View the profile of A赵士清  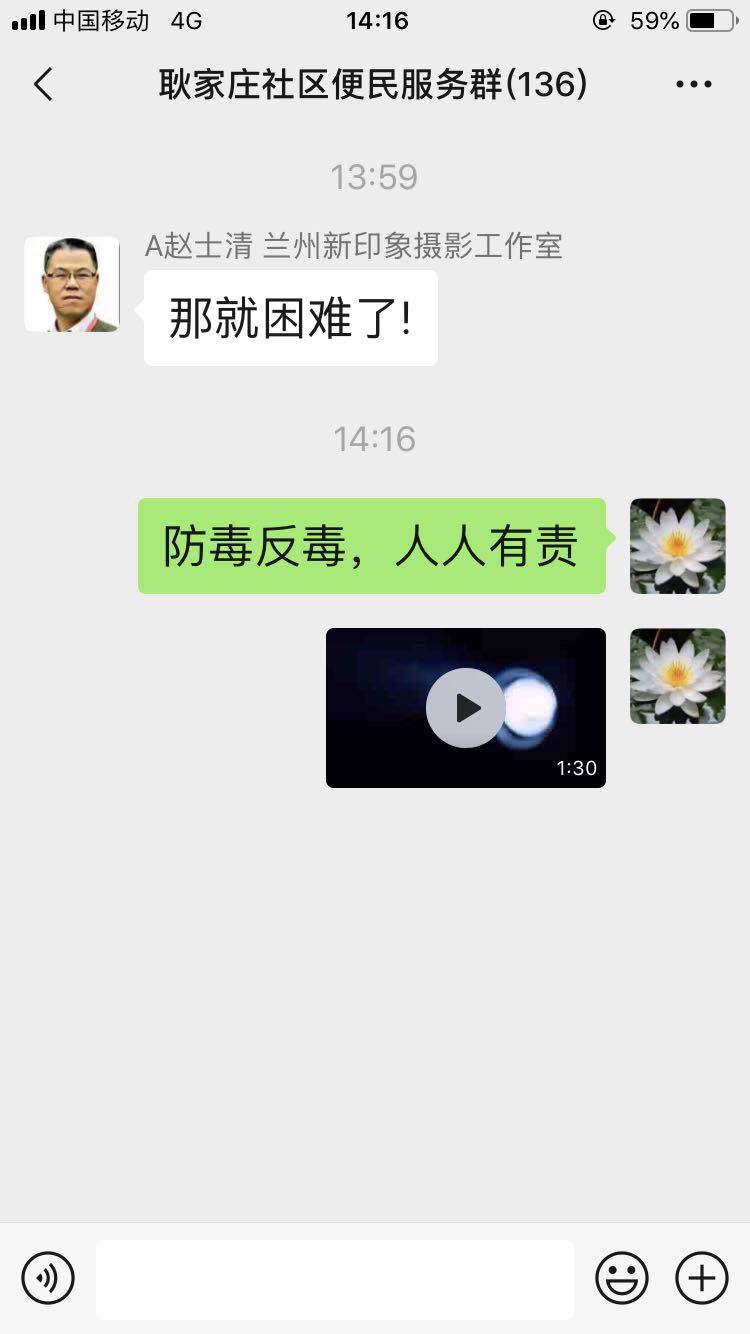(72, 285)
